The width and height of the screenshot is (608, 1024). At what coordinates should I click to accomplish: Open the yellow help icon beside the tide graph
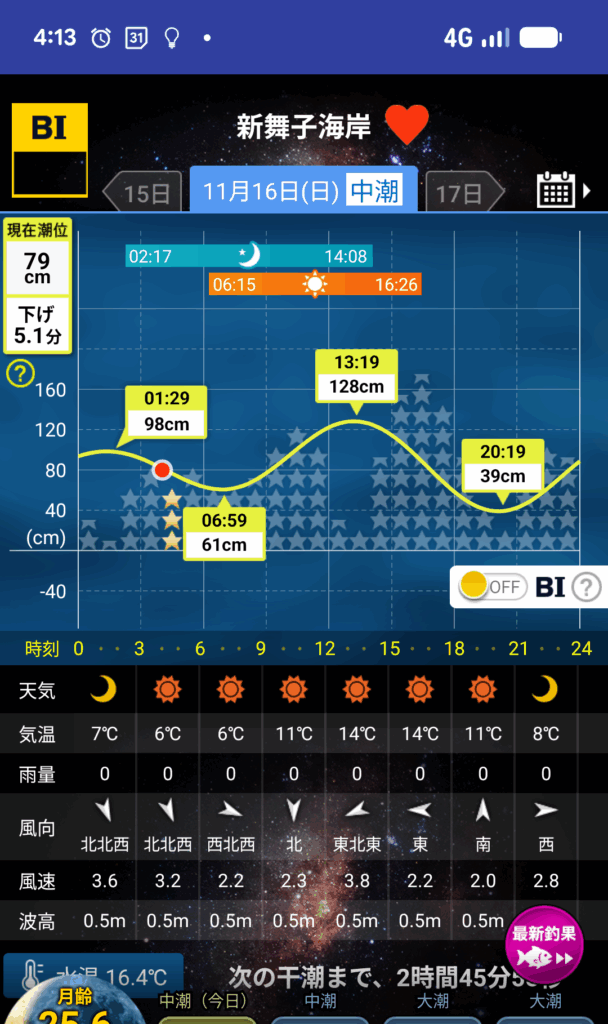(19, 374)
